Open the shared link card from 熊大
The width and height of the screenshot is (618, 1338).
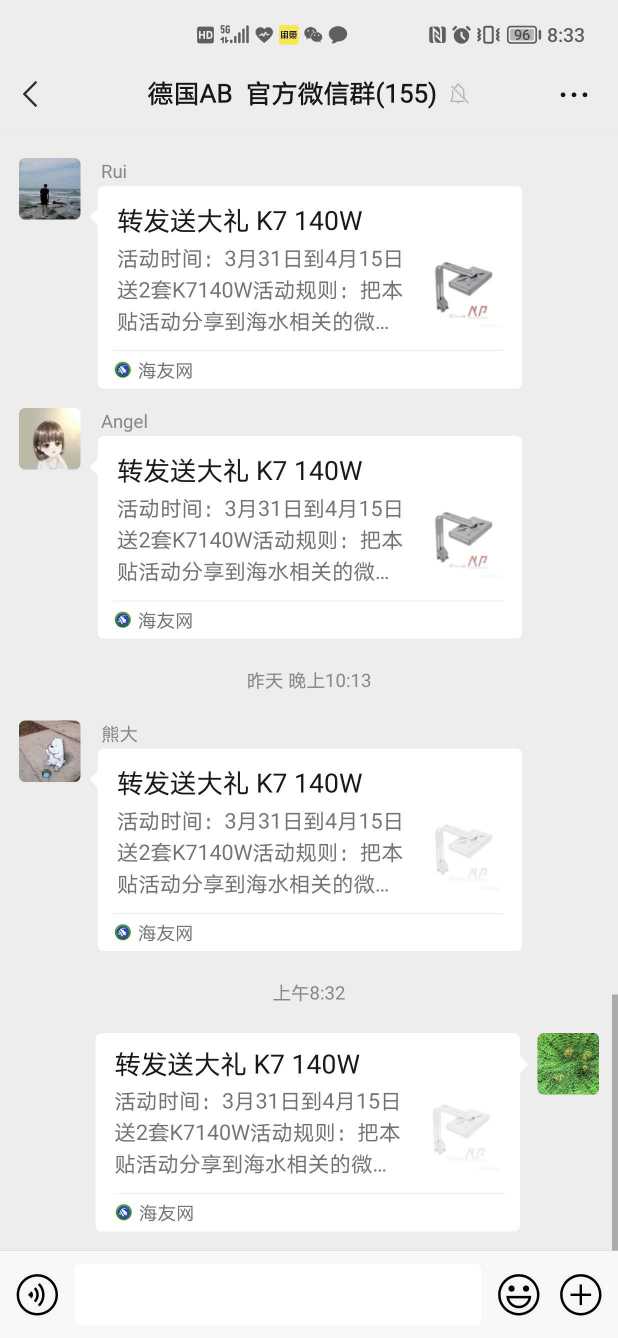pyautogui.click(x=309, y=849)
